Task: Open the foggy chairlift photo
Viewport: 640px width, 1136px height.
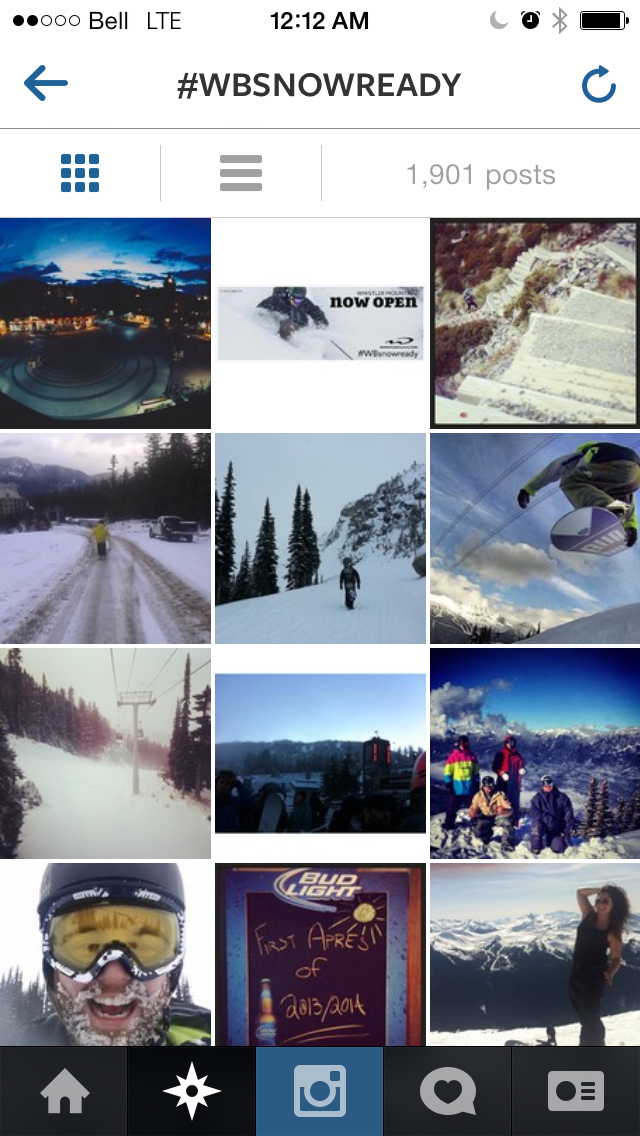Action: point(105,753)
